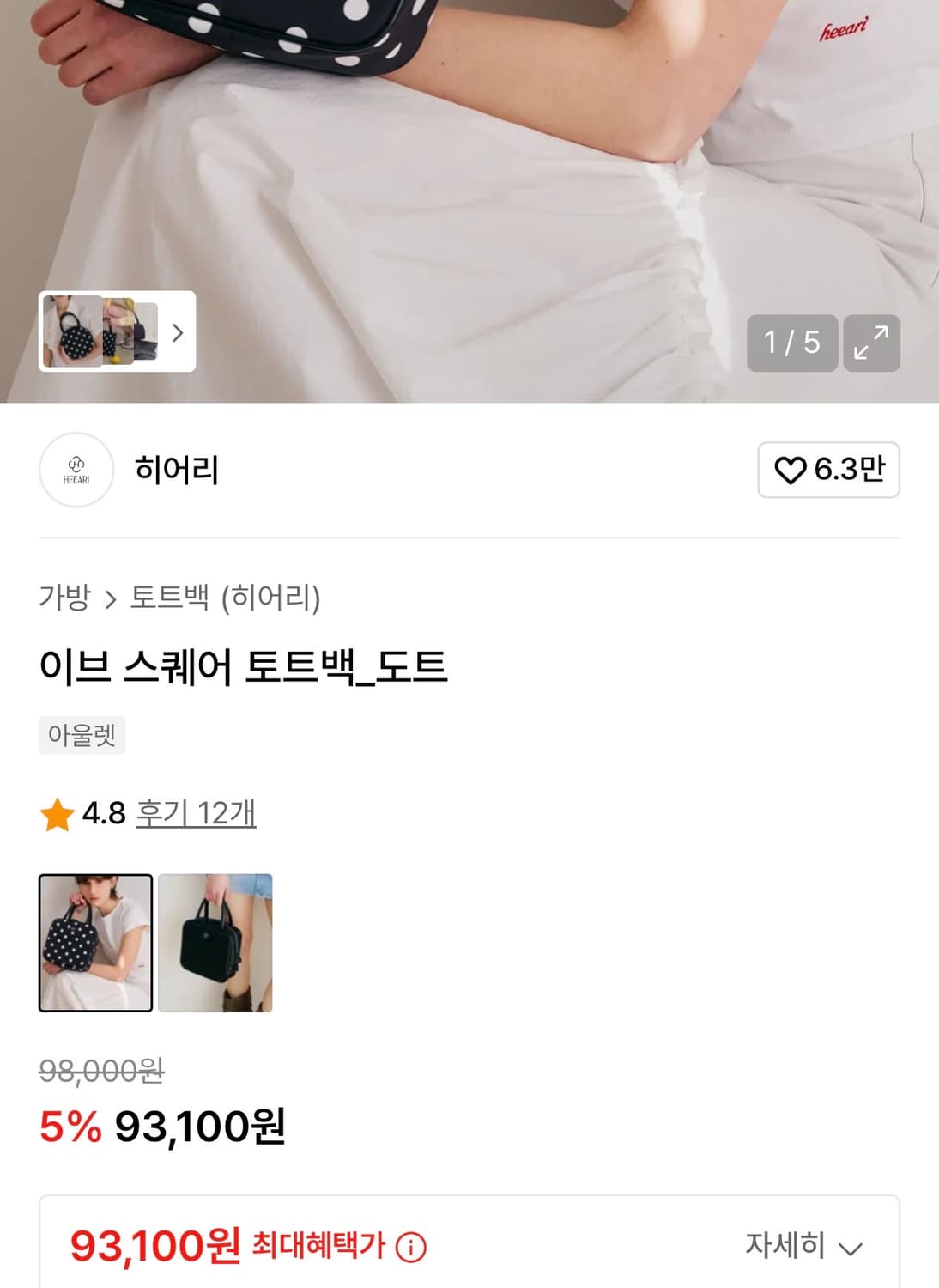
Task: Click the HEEARI brand logo circle
Action: [76, 471]
